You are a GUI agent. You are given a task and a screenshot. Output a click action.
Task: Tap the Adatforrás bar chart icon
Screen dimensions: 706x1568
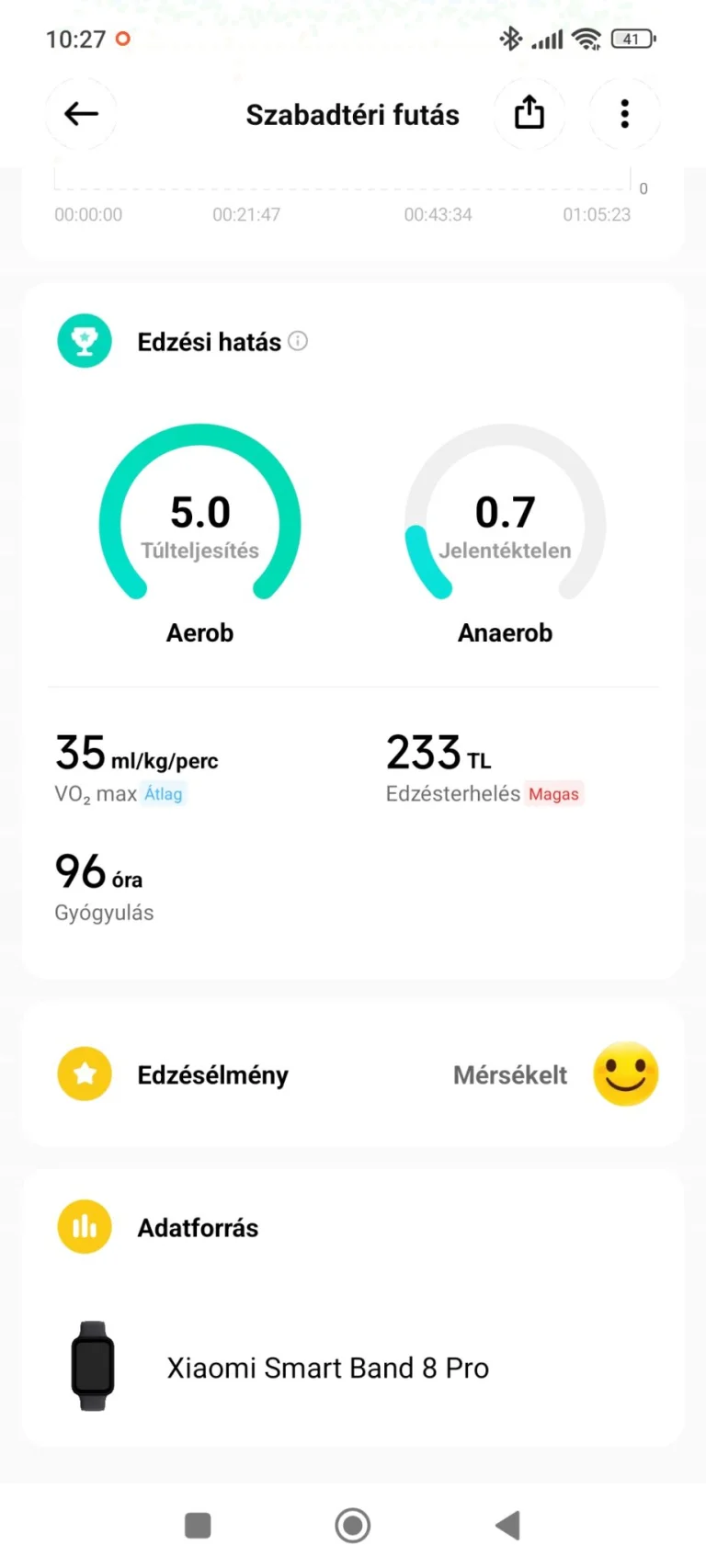(84, 1226)
